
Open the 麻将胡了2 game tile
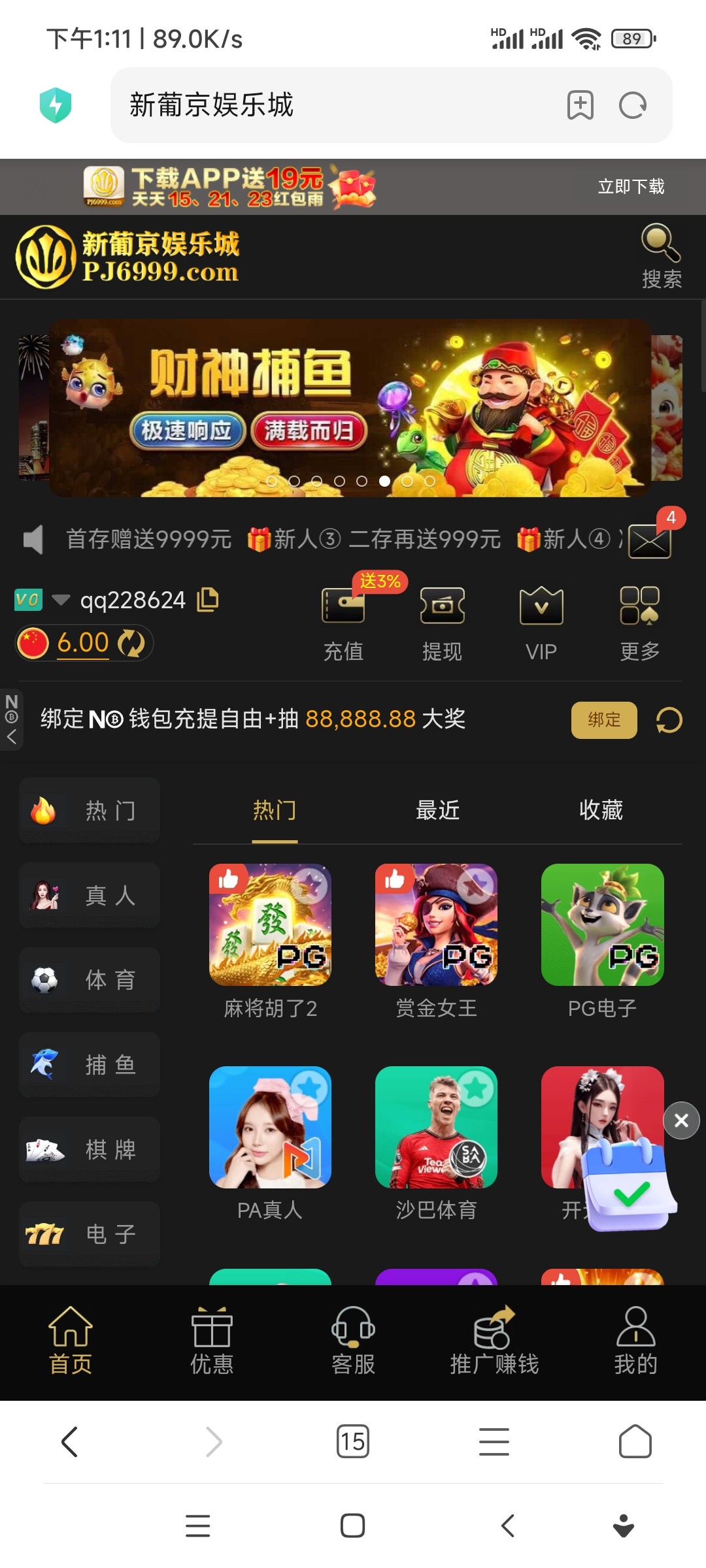pyautogui.click(x=270, y=925)
